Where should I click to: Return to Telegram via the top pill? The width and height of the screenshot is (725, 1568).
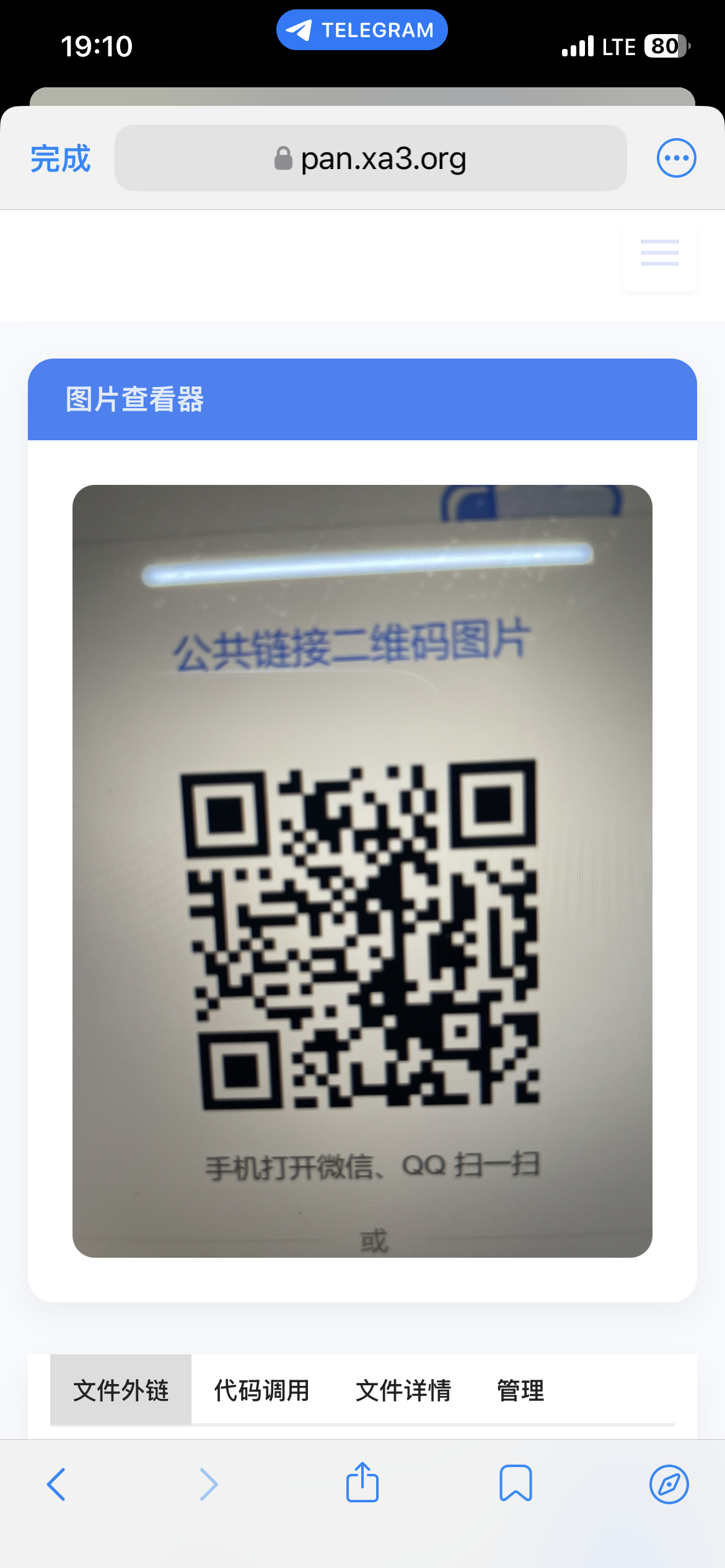click(x=362, y=30)
